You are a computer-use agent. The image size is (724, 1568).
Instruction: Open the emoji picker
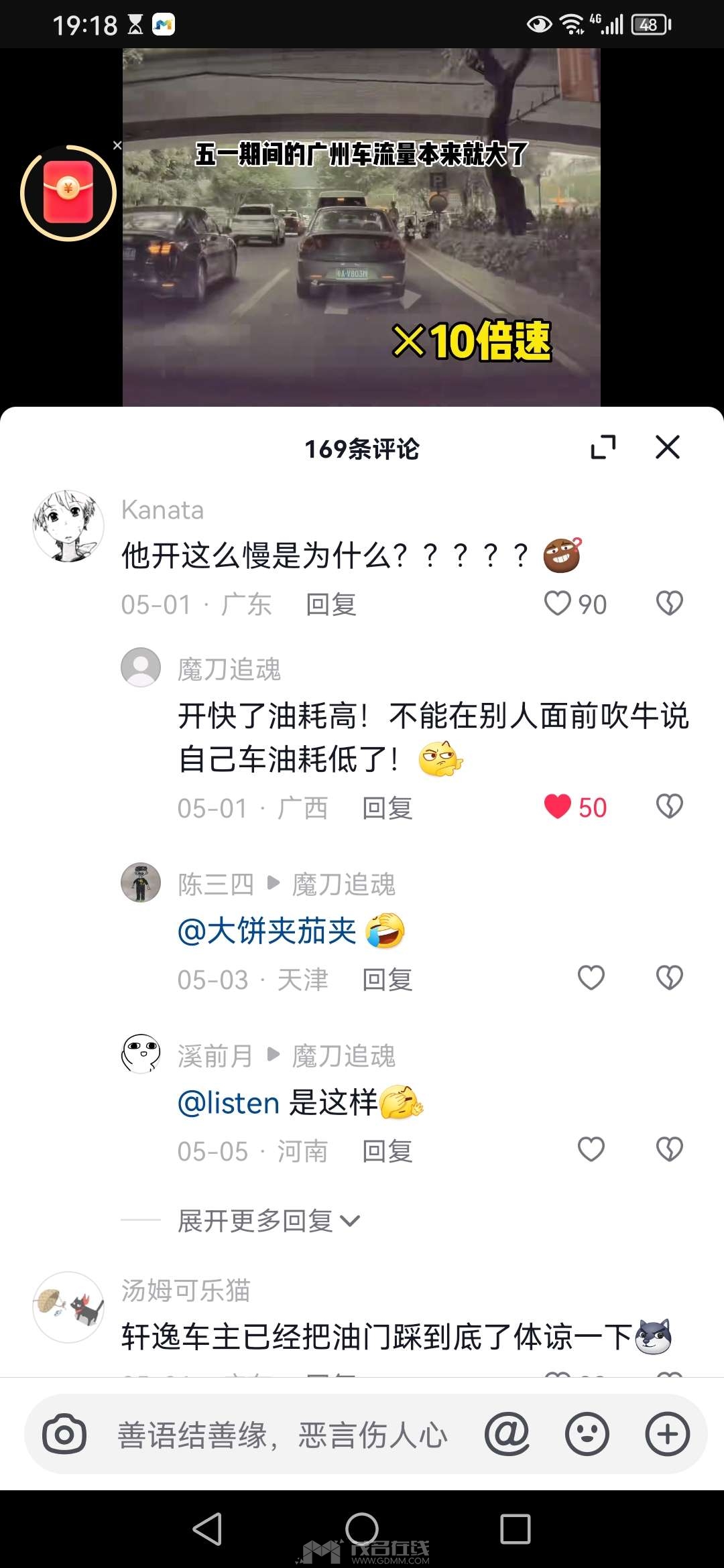(587, 1435)
